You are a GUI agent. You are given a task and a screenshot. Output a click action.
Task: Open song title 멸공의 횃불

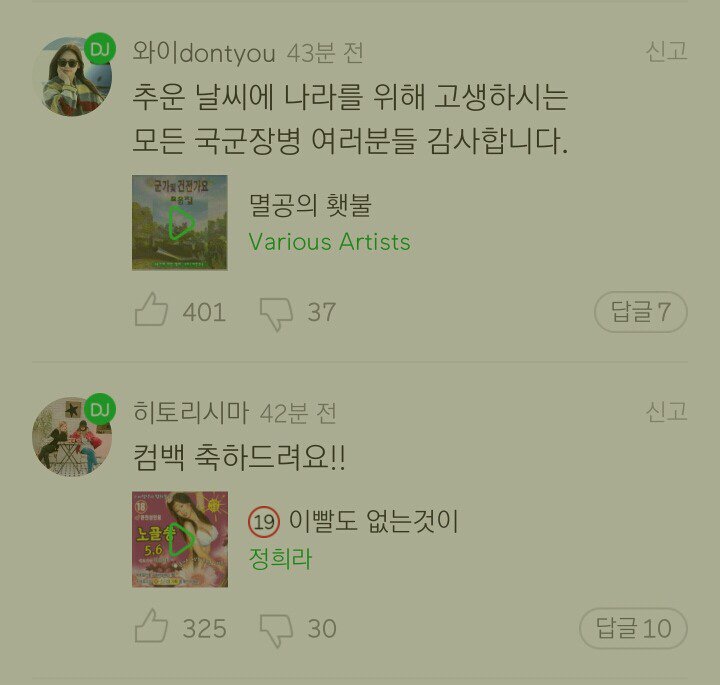click(x=310, y=206)
